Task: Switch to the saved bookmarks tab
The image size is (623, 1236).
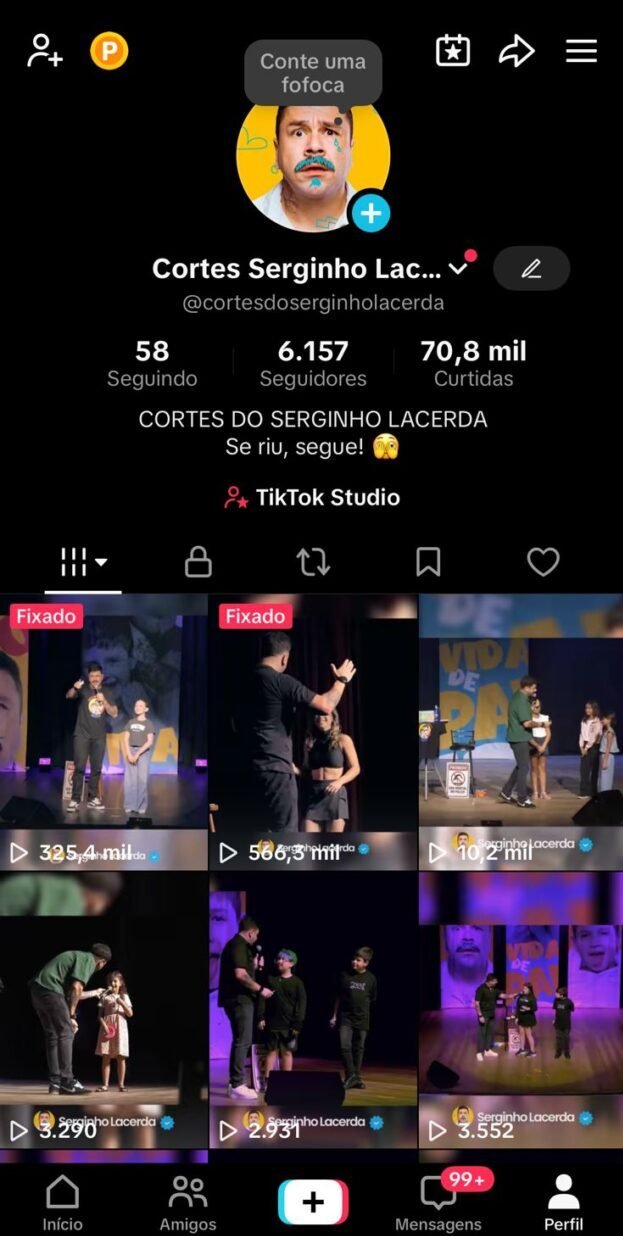Action: point(428,563)
